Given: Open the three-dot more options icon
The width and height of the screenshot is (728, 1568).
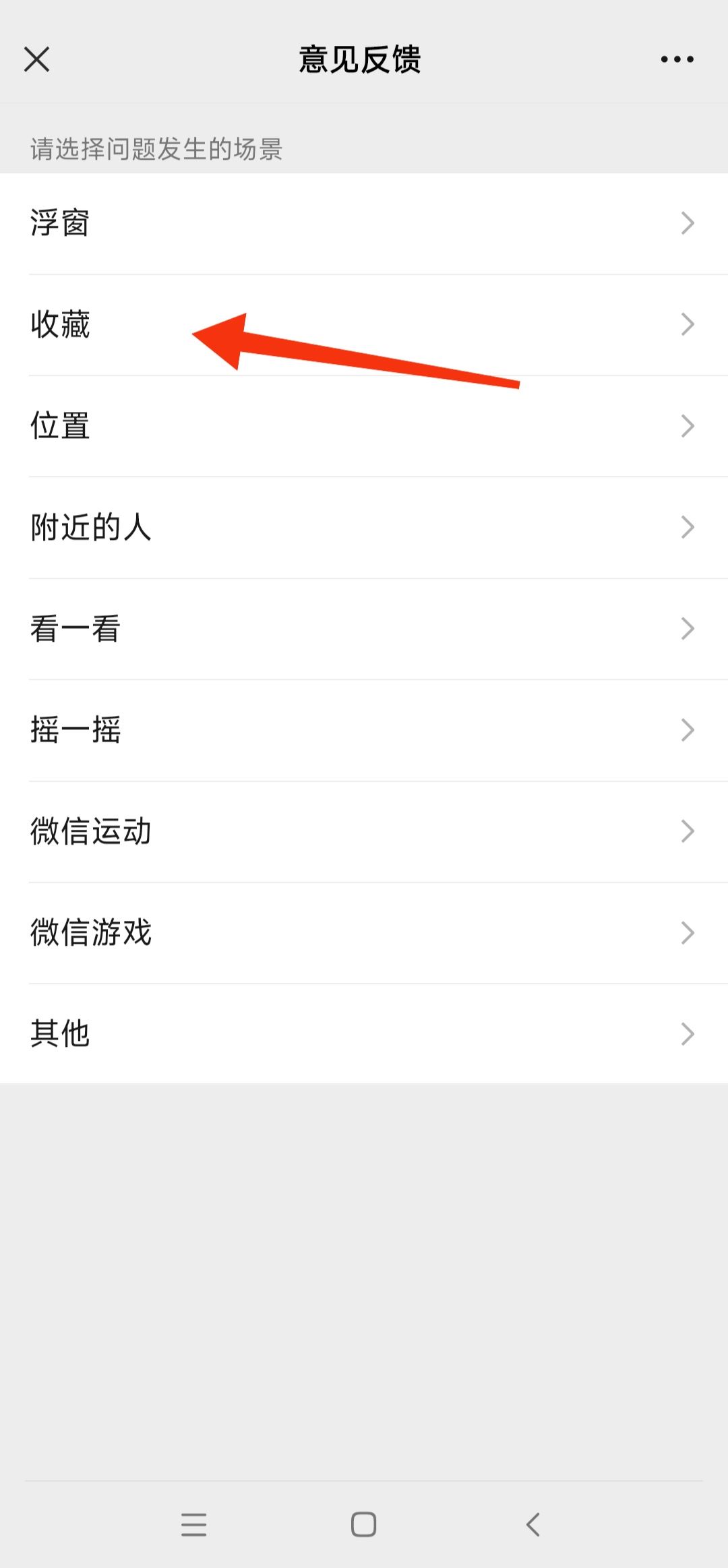Looking at the screenshot, I should 676,60.
